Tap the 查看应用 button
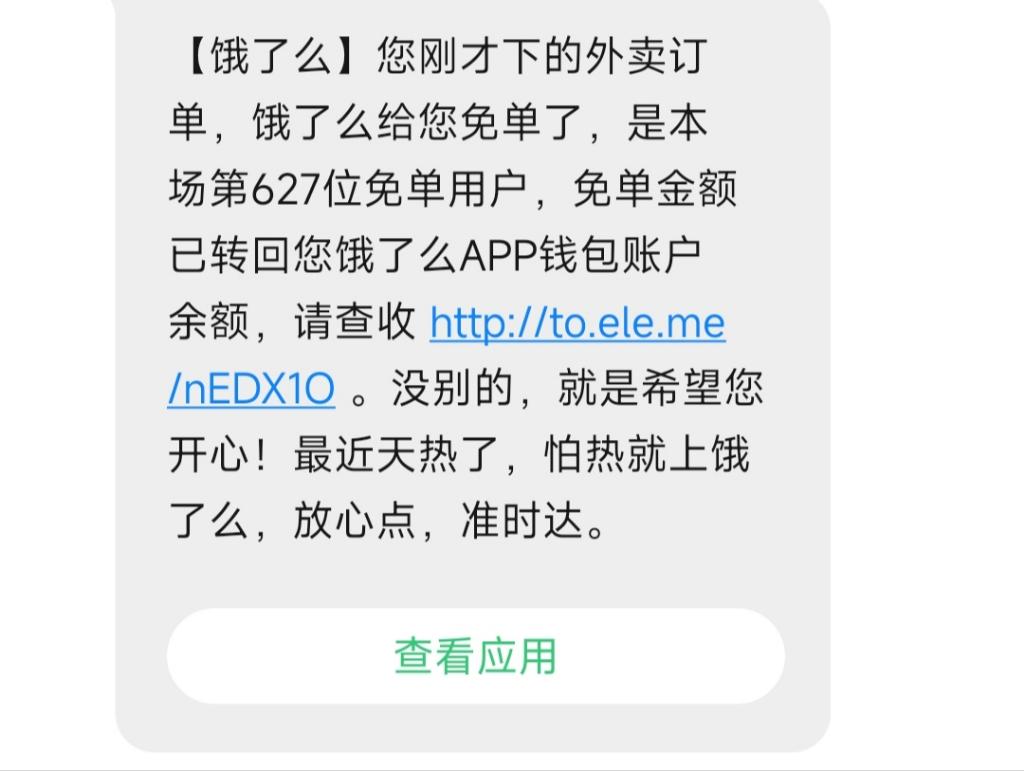Viewport: 1024px width, 771px height. coord(475,656)
